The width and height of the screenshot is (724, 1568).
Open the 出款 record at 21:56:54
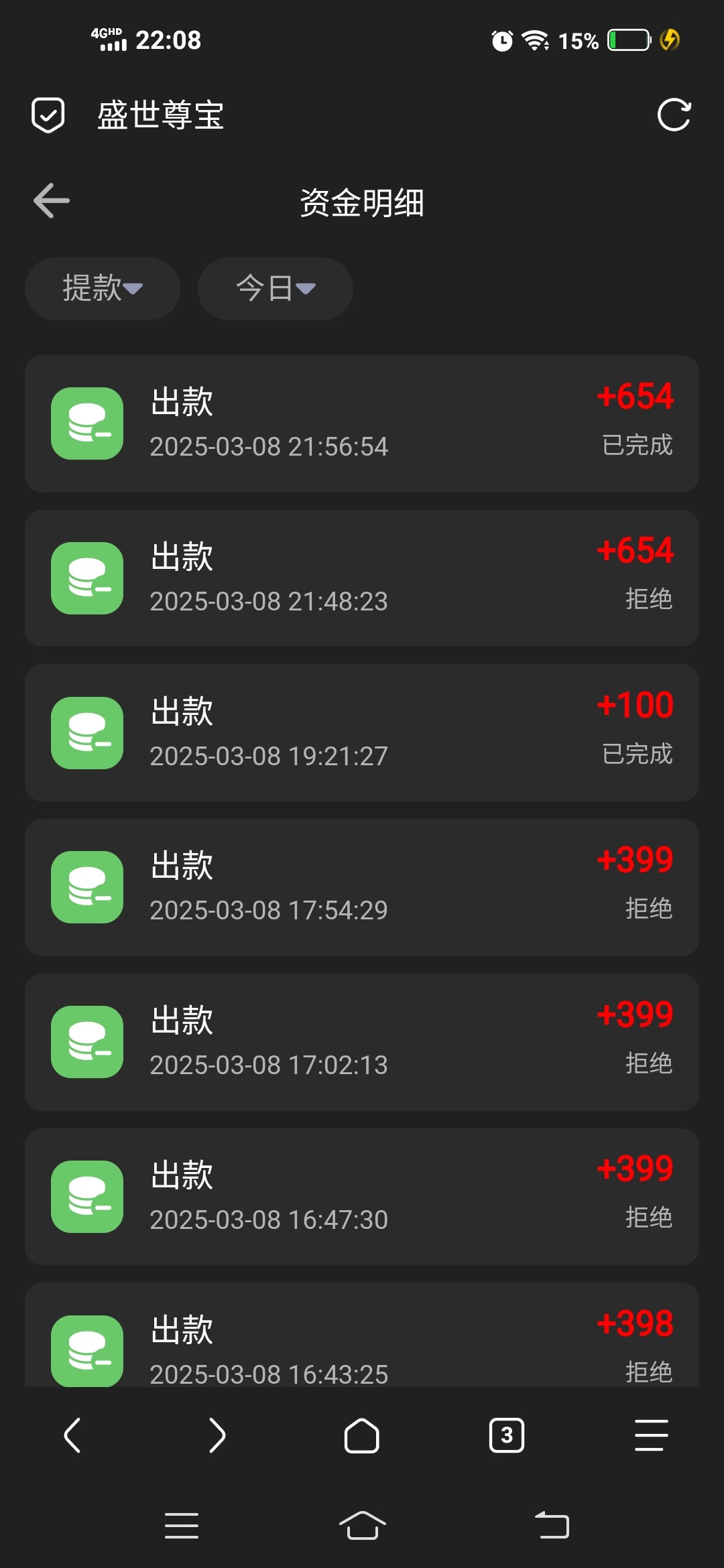(x=362, y=423)
